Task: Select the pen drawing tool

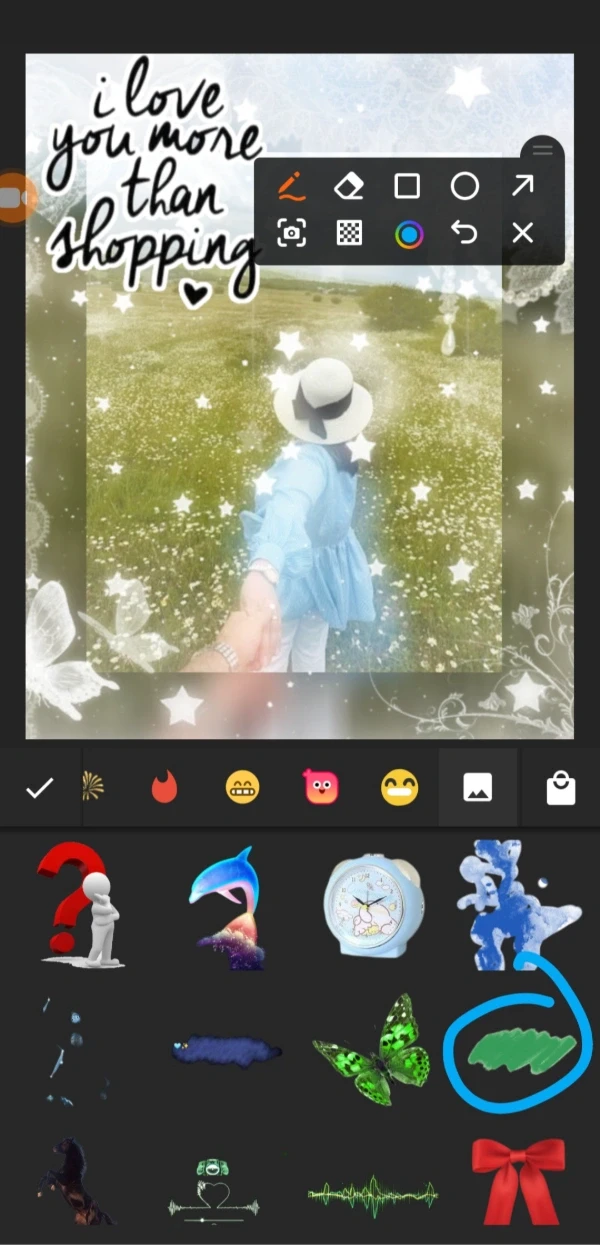Action: (x=291, y=186)
